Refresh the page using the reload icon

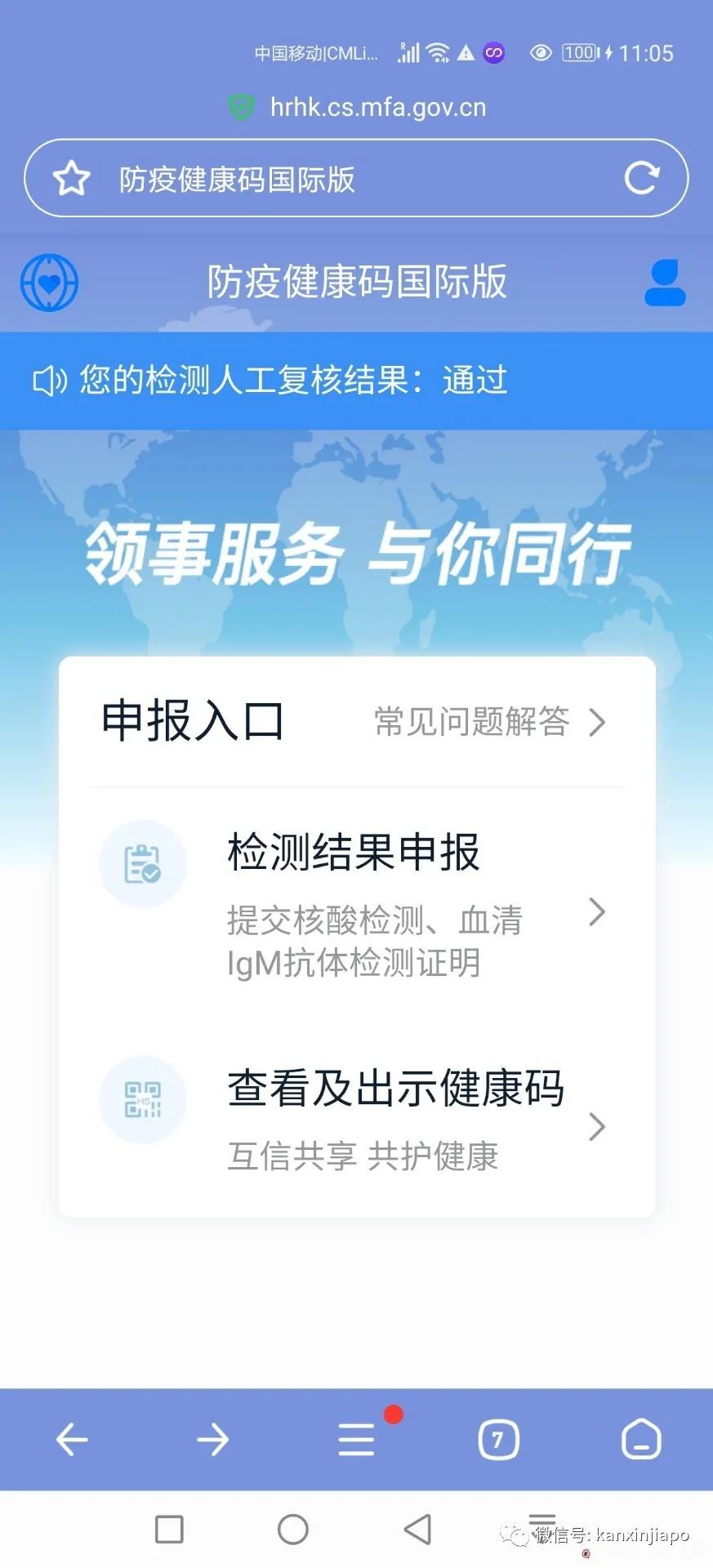[x=644, y=177]
